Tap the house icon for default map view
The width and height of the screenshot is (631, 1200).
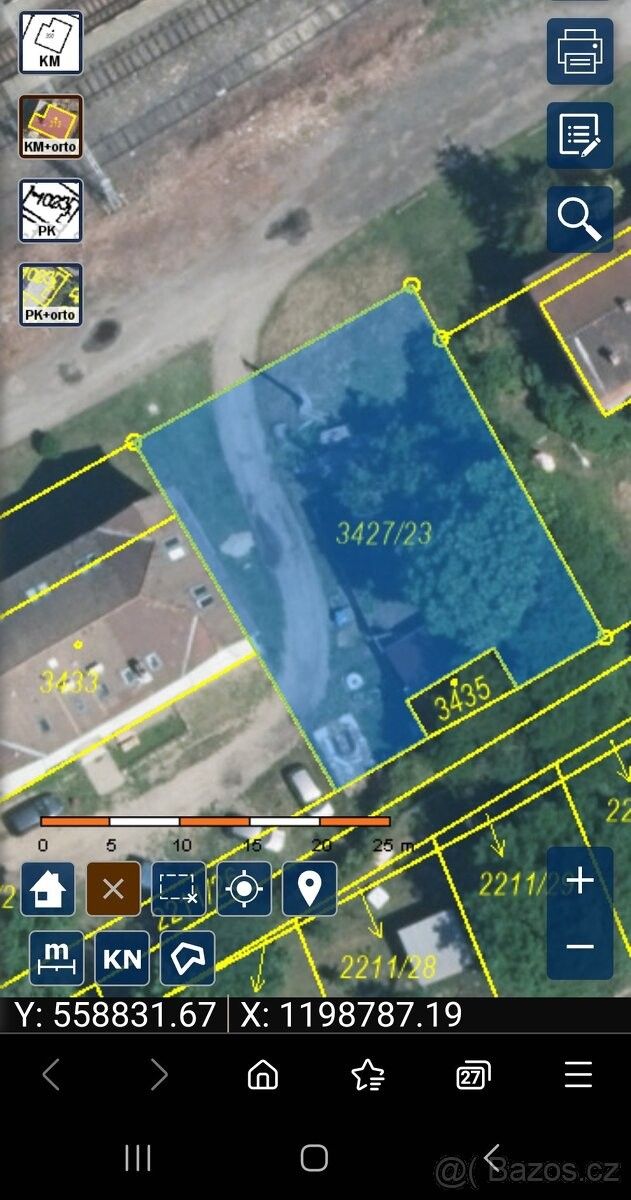pyautogui.click(x=48, y=889)
